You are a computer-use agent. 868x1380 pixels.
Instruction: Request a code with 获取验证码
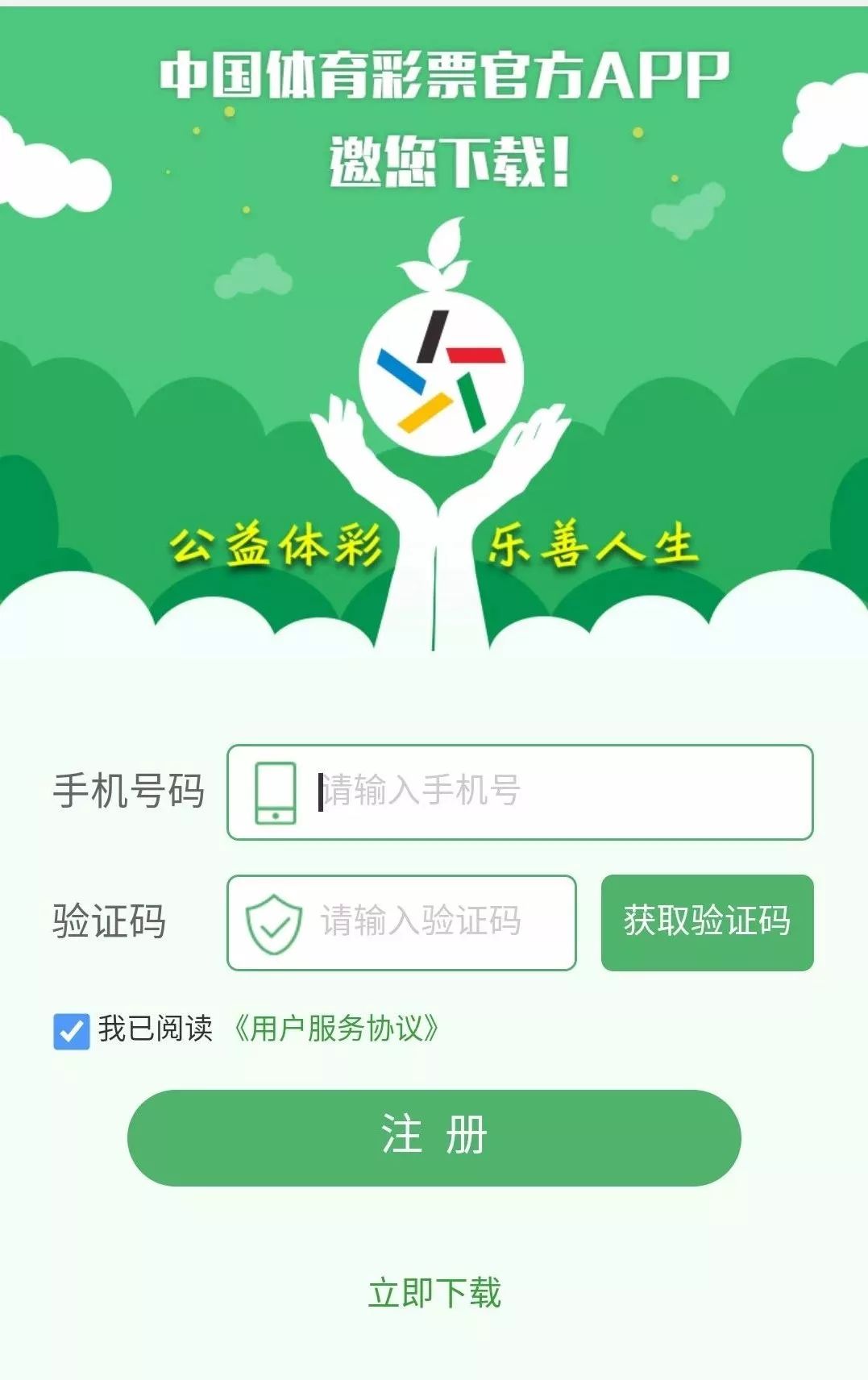click(707, 922)
